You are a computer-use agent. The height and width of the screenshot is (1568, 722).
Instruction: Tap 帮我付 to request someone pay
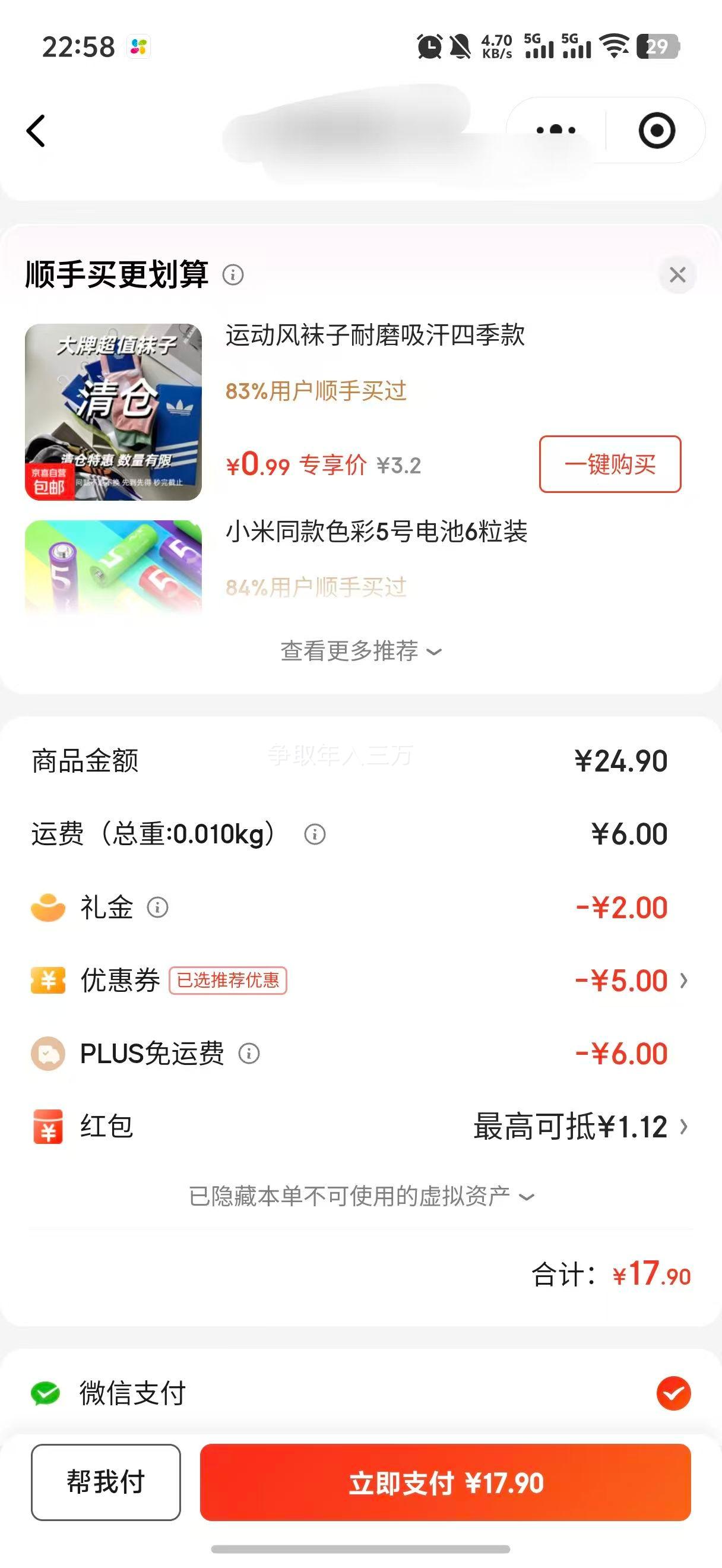pos(106,1482)
